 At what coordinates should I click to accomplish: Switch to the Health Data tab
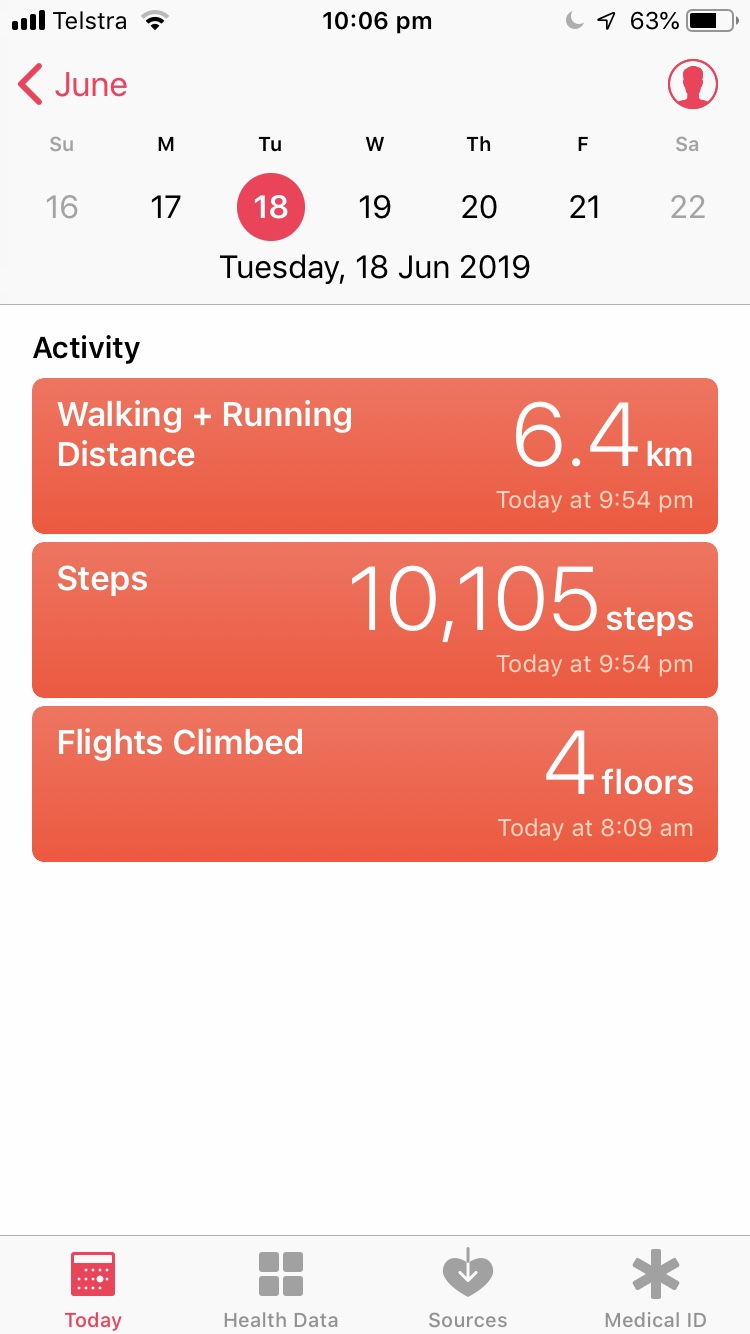click(x=281, y=1288)
